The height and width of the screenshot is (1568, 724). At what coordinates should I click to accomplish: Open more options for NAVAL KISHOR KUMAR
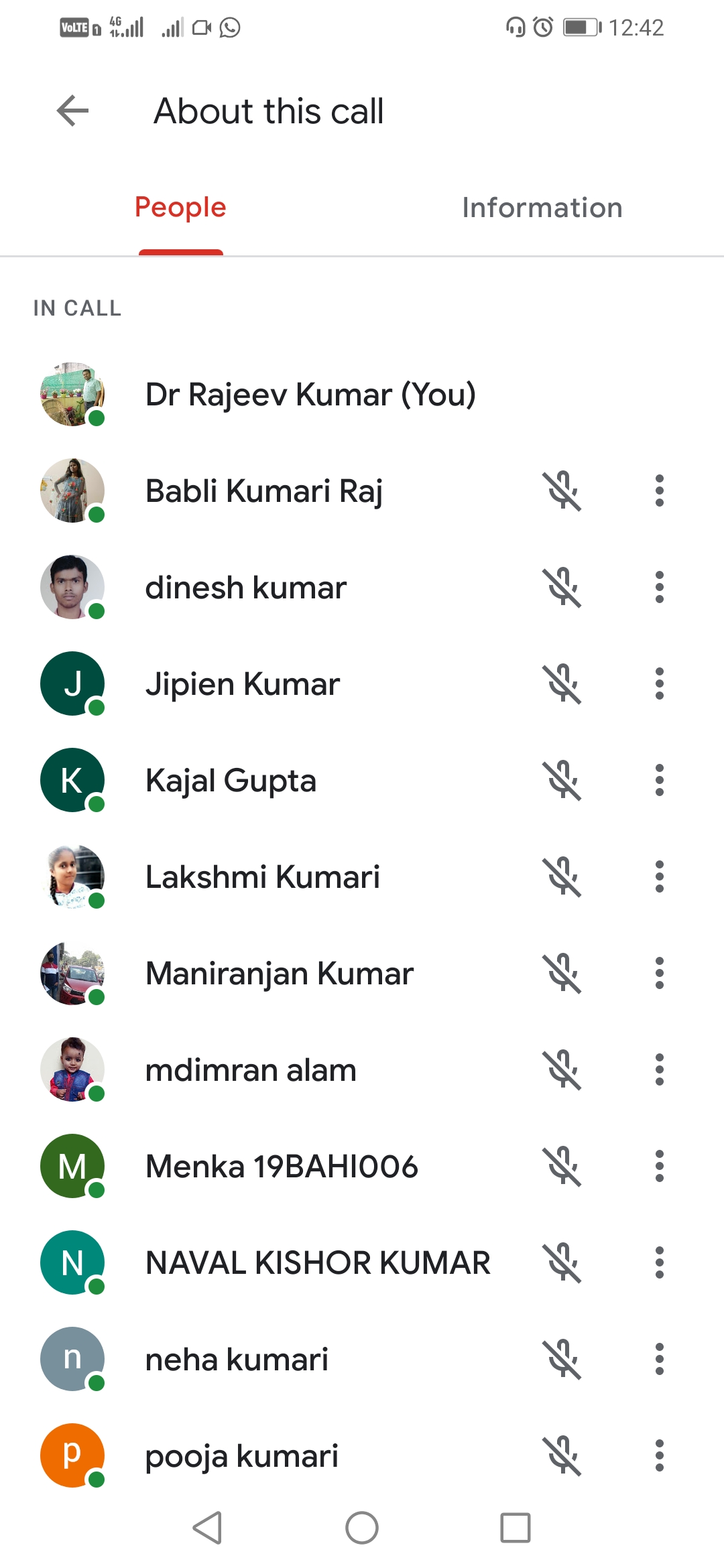[x=660, y=1262]
